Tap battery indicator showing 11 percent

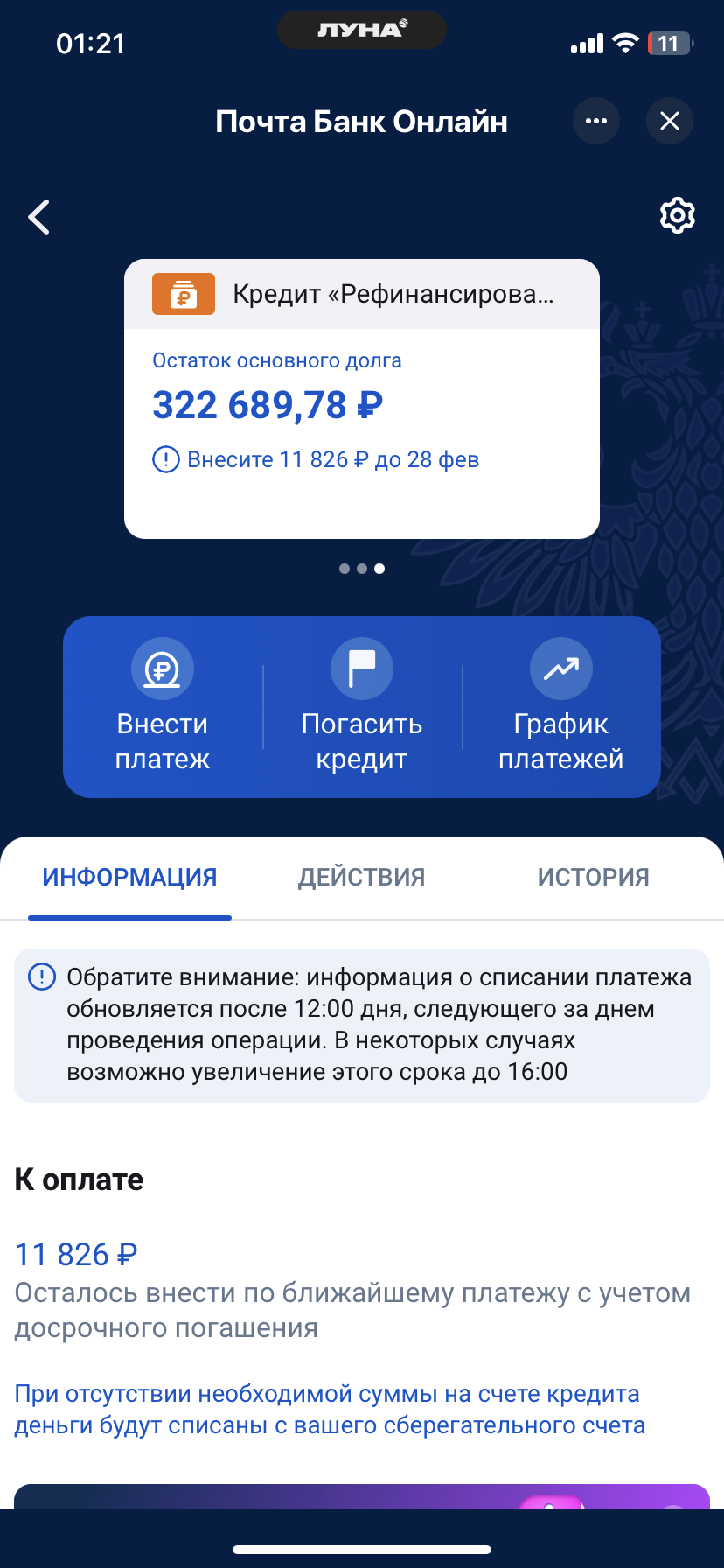pos(670,42)
